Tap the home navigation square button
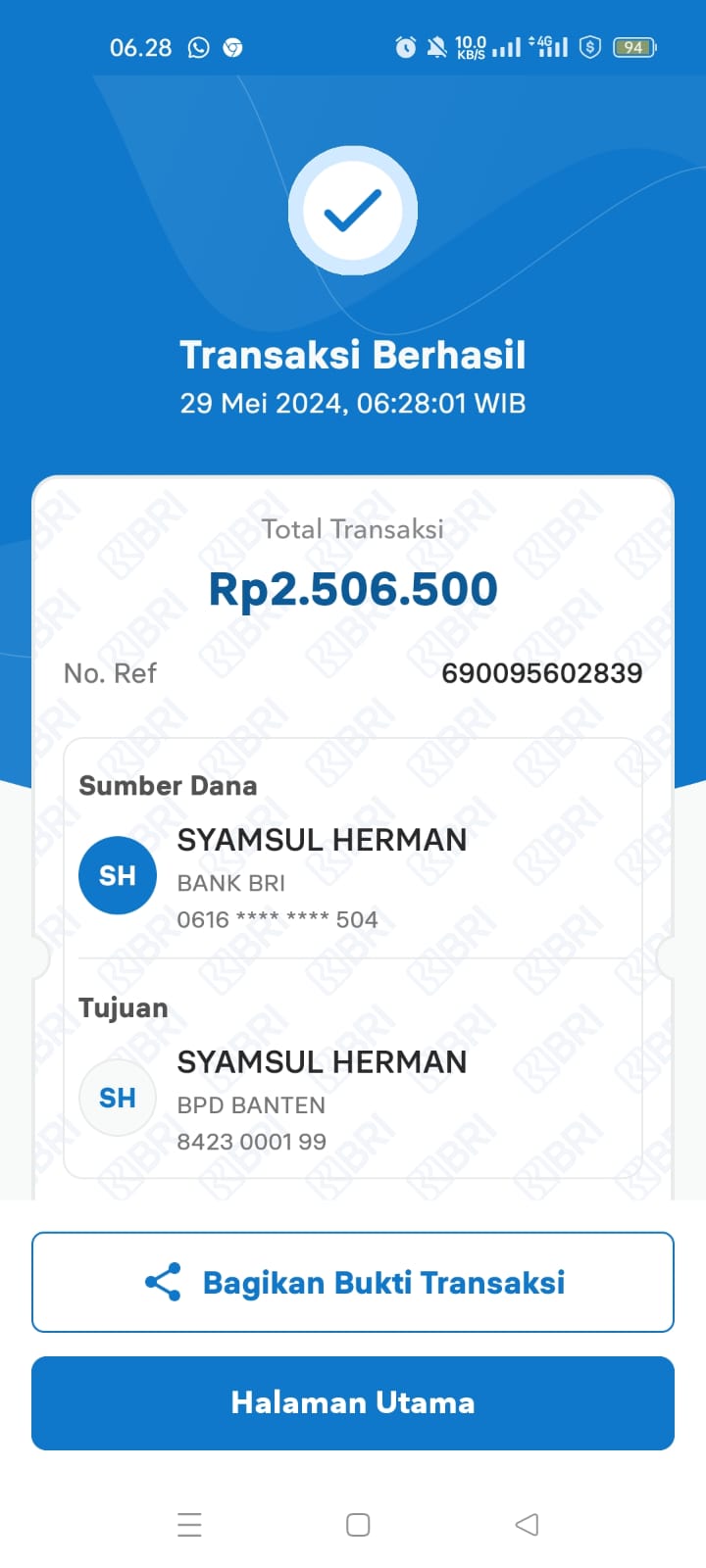Viewport: 706px width, 1568px height. coord(358,1524)
